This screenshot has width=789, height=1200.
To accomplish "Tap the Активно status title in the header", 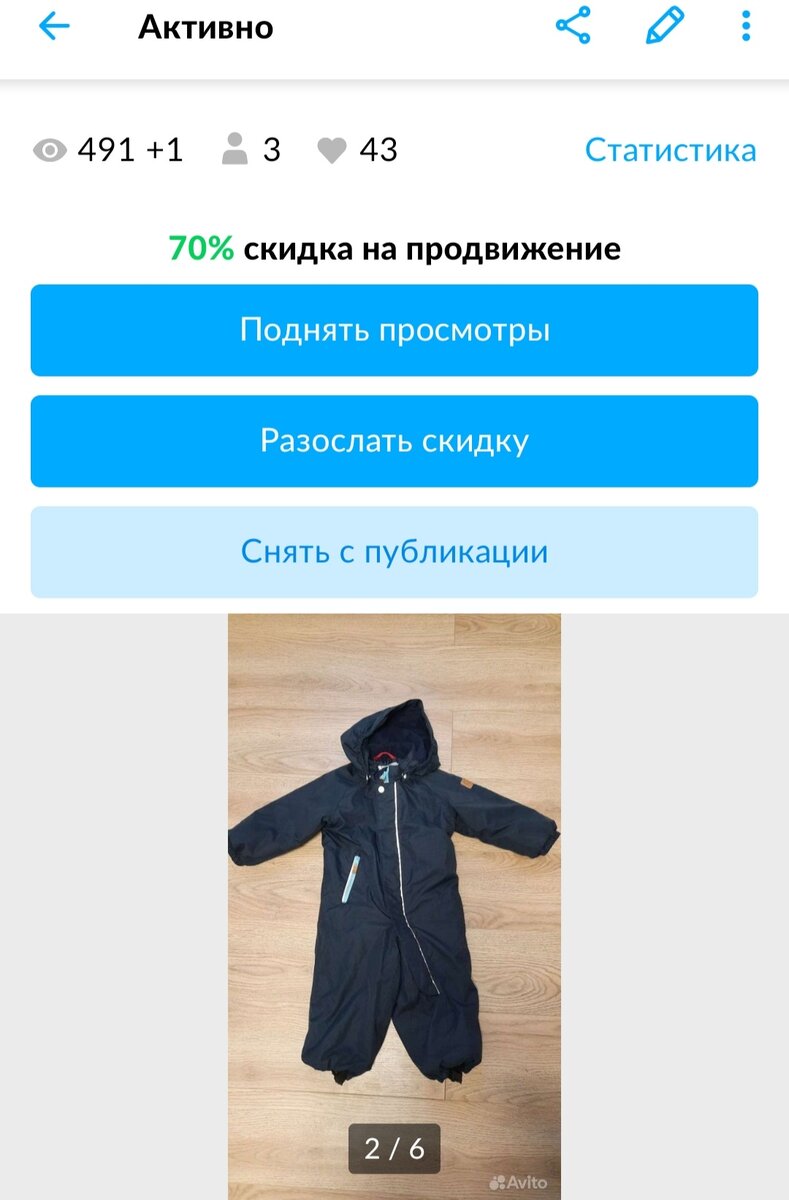I will click(x=205, y=28).
